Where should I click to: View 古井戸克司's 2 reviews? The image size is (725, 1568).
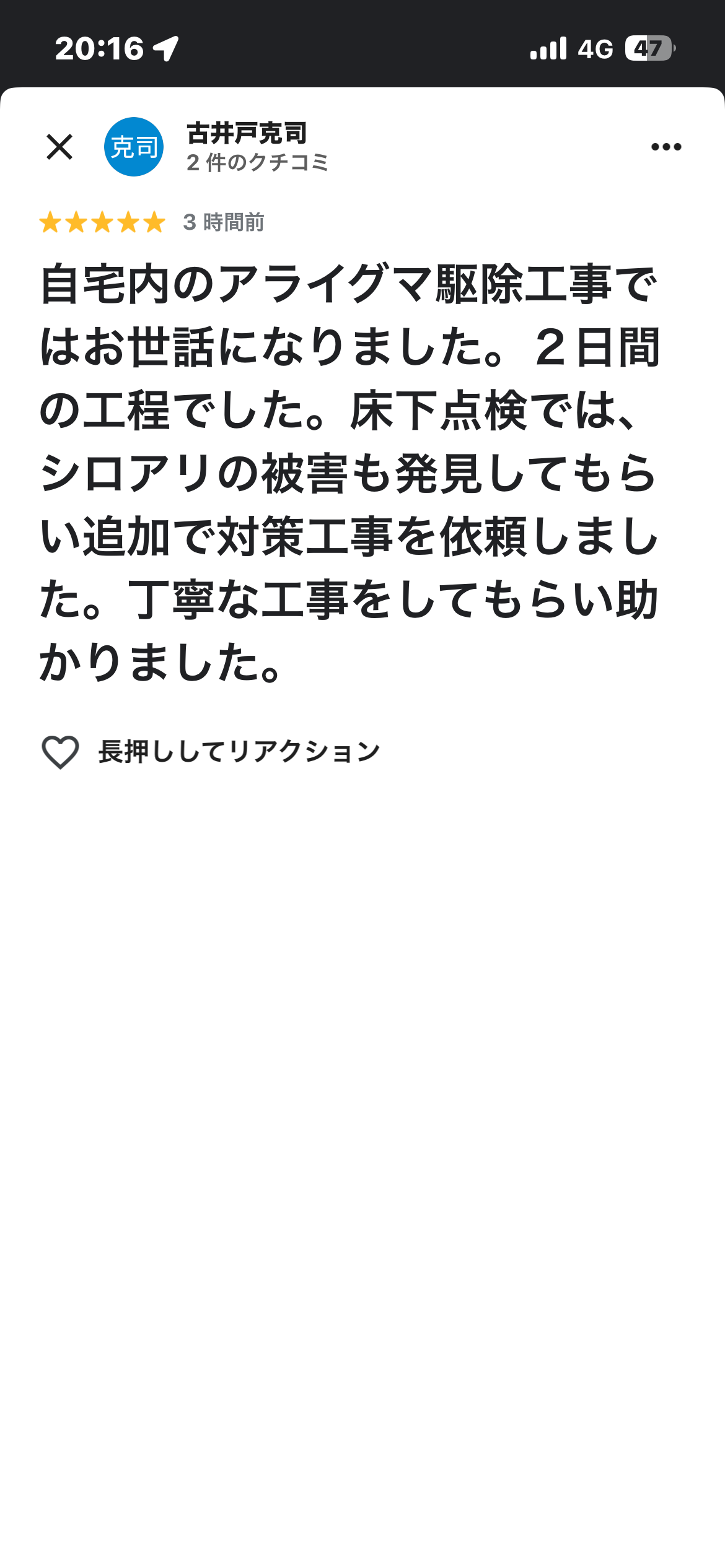point(257,163)
